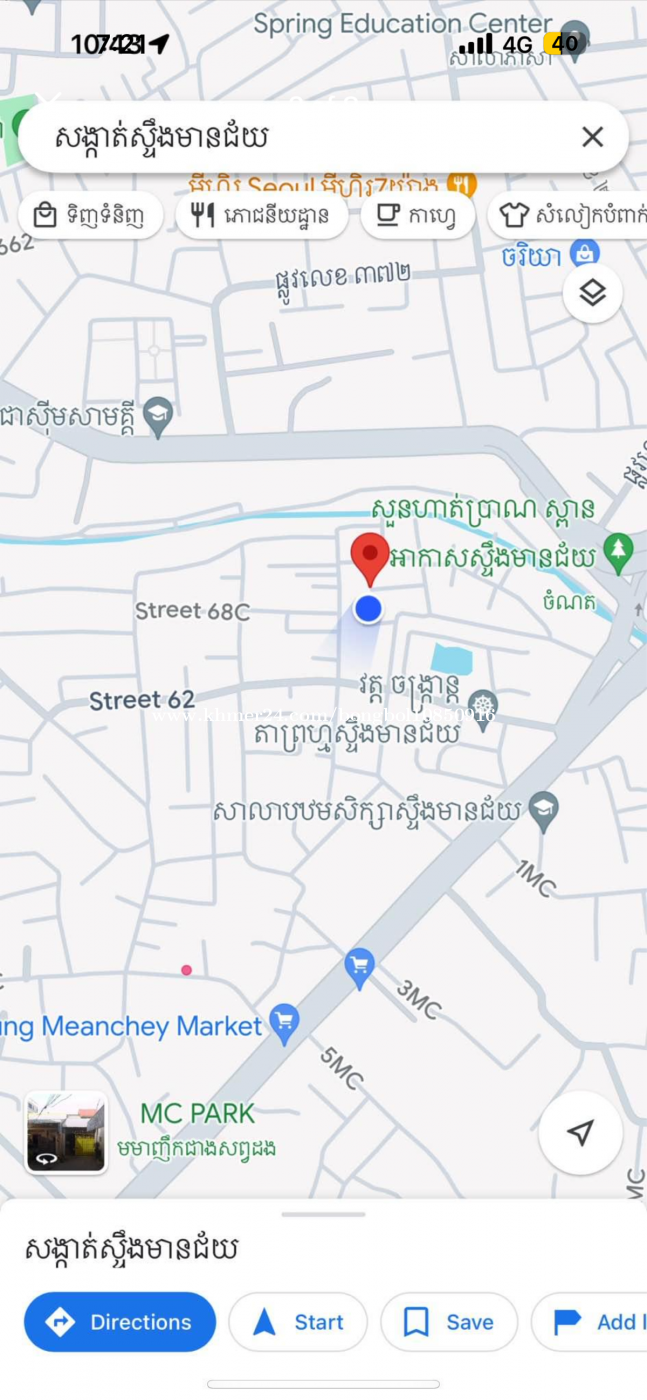
Task: Filter by ភោជនីយដ្ឋាន restaurants chip
Action: pyautogui.click(x=262, y=215)
